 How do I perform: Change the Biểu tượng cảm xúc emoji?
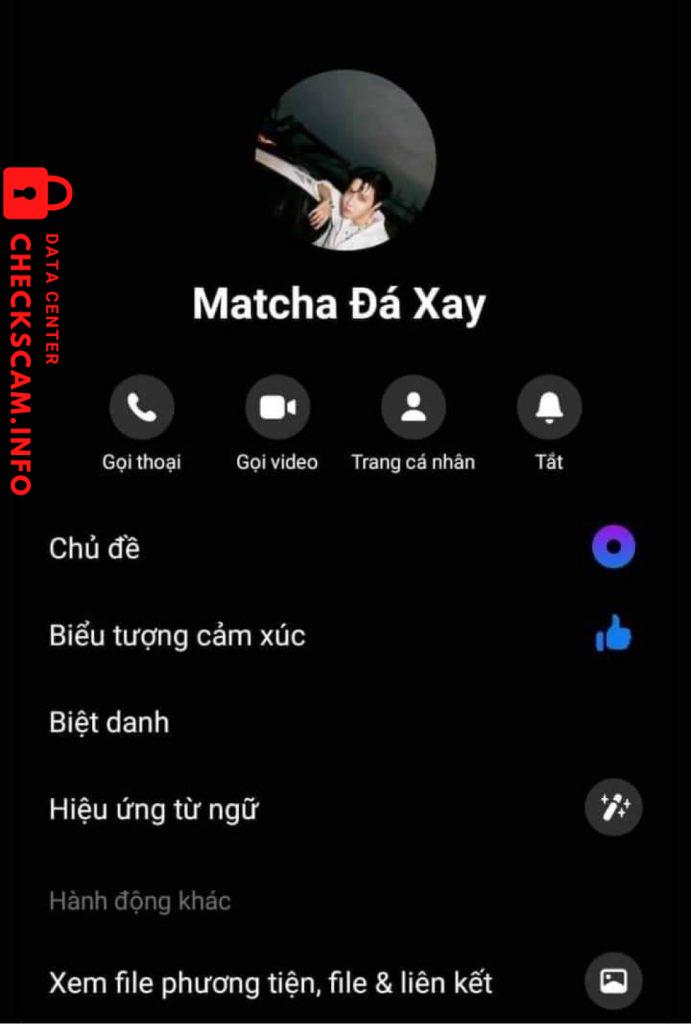(x=340, y=635)
